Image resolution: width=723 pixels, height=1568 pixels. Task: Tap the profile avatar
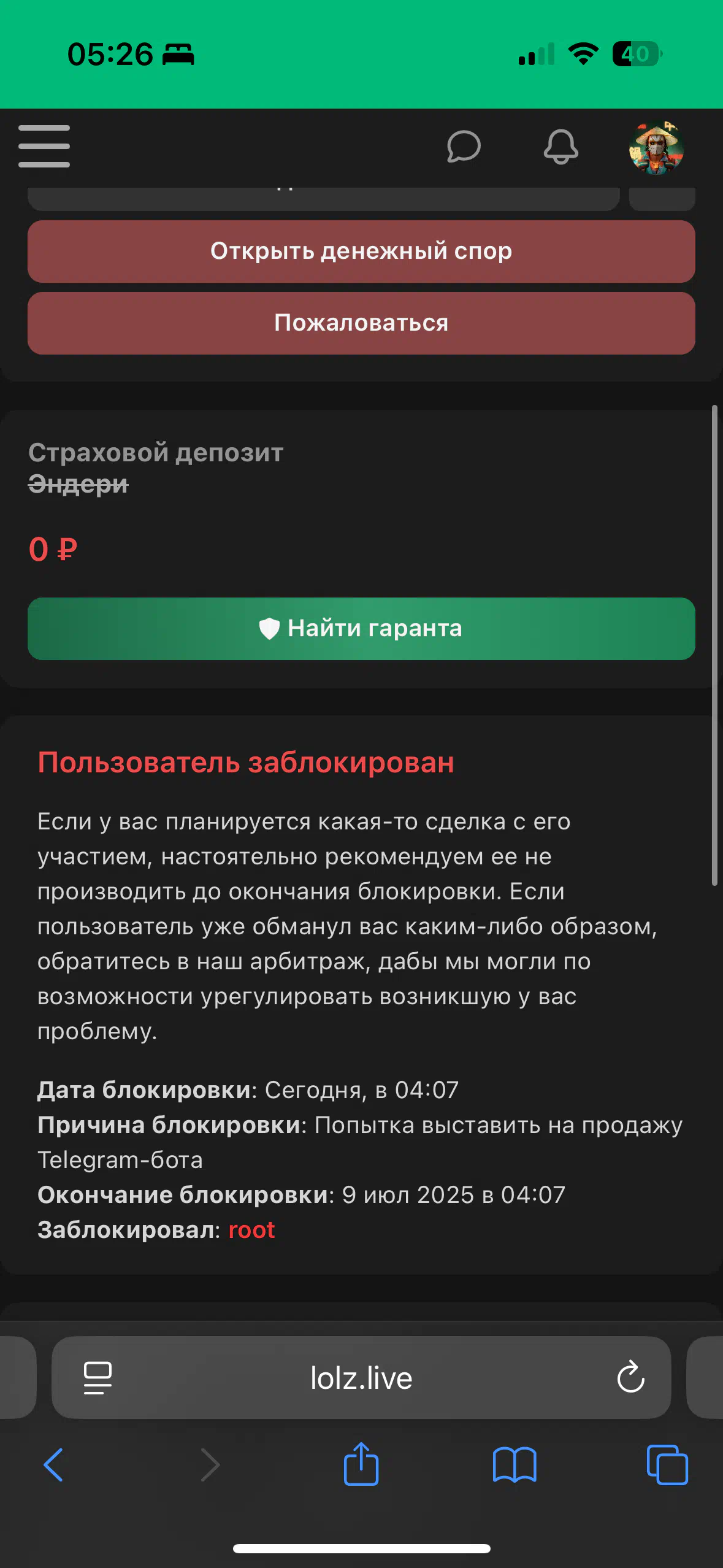pyautogui.click(x=656, y=147)
